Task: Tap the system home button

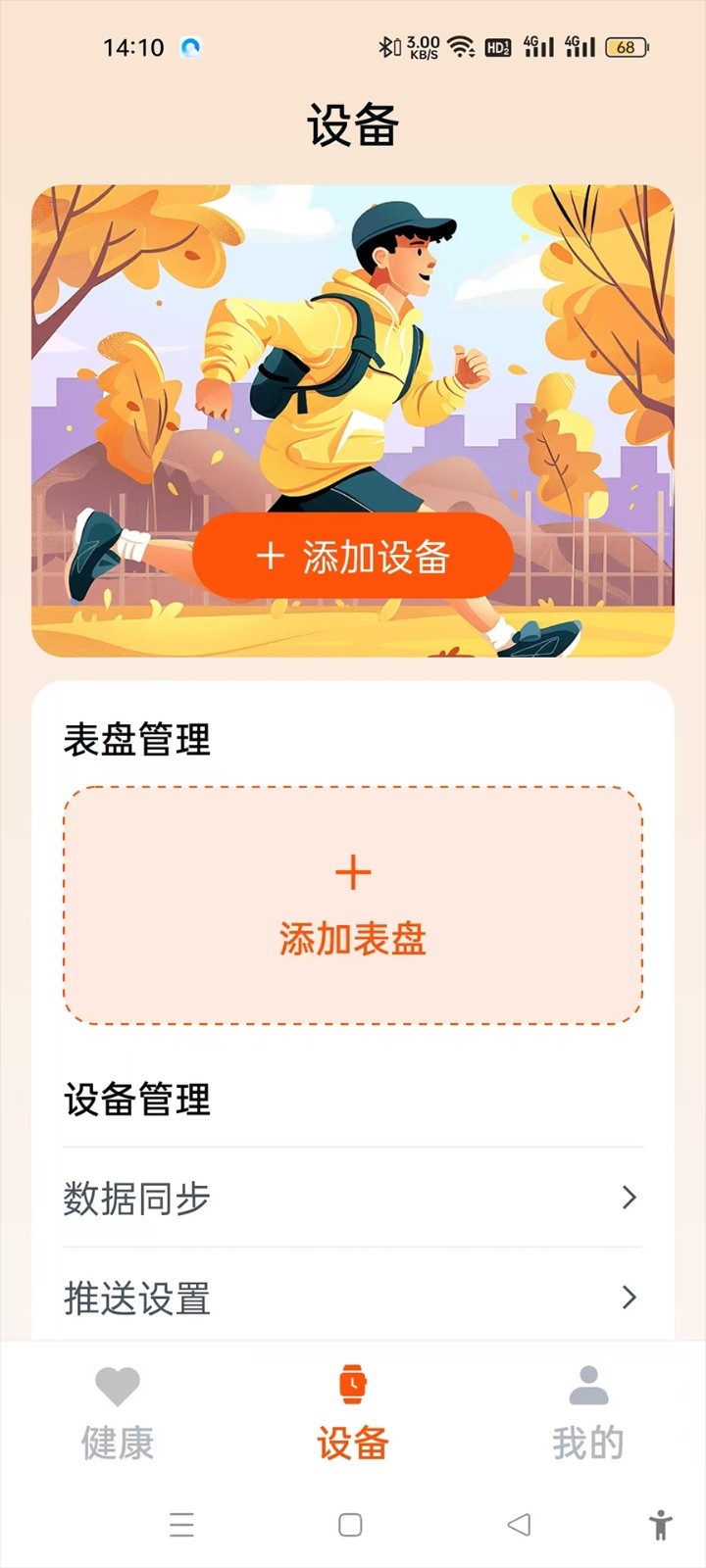Action: [x=350, y=1524]
